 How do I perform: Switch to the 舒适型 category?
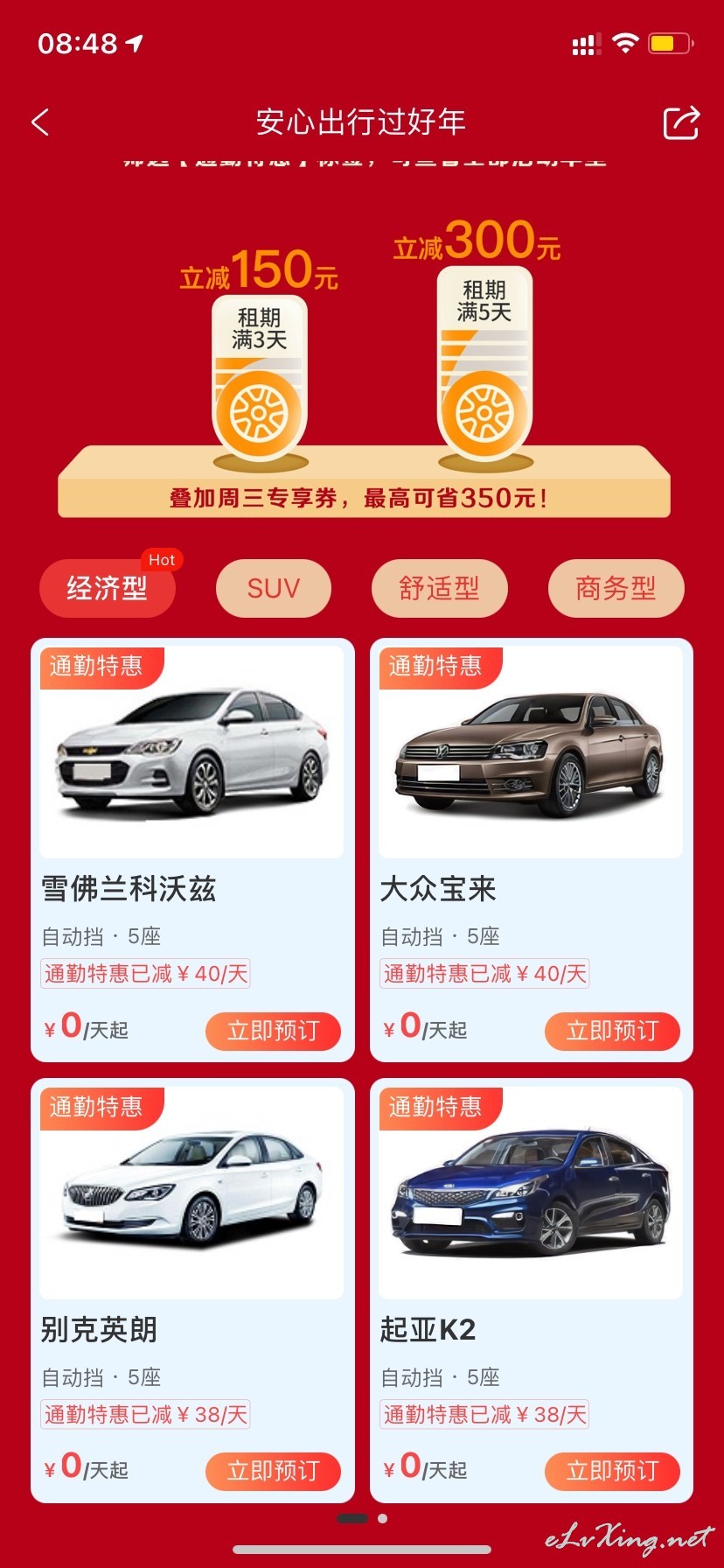point(439,588)
